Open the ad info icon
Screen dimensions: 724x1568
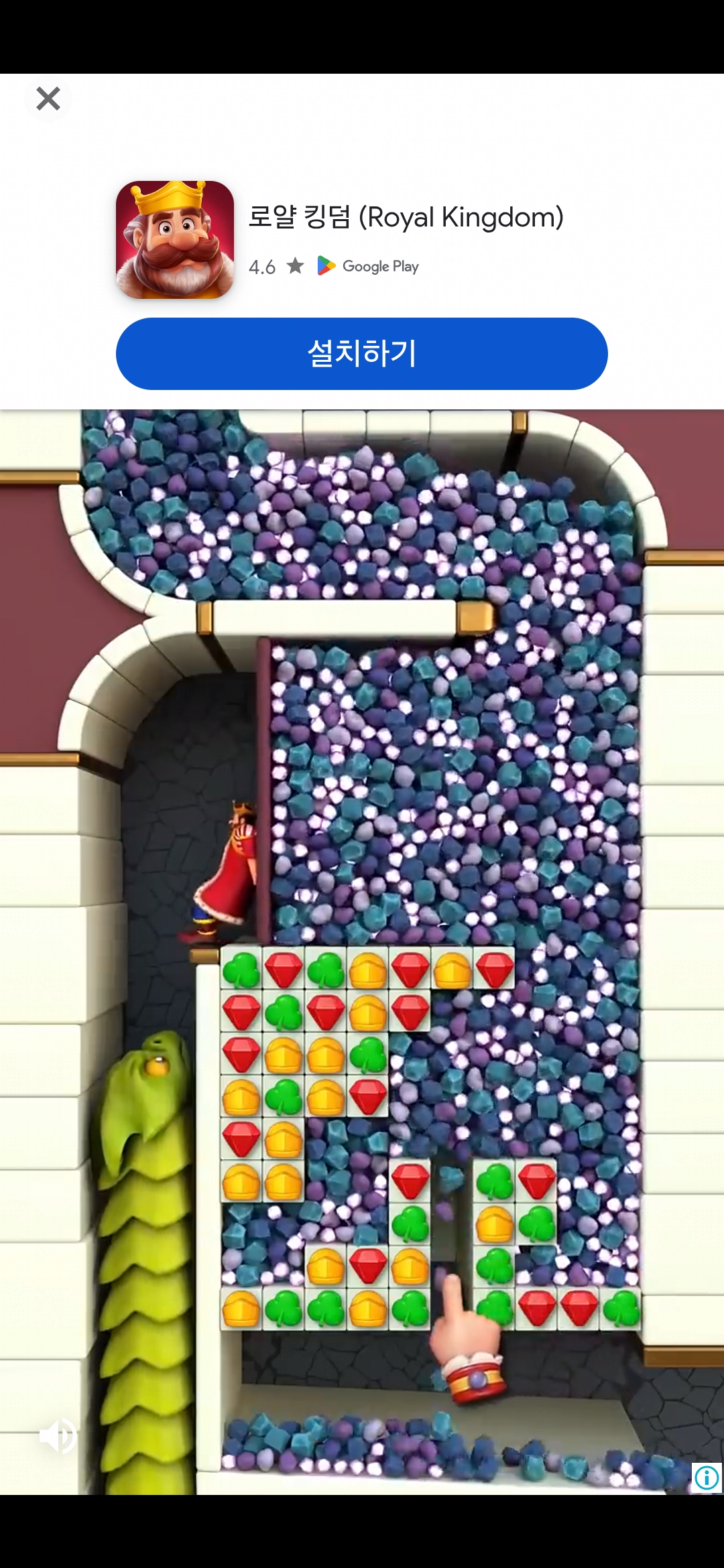(707, 1478)
